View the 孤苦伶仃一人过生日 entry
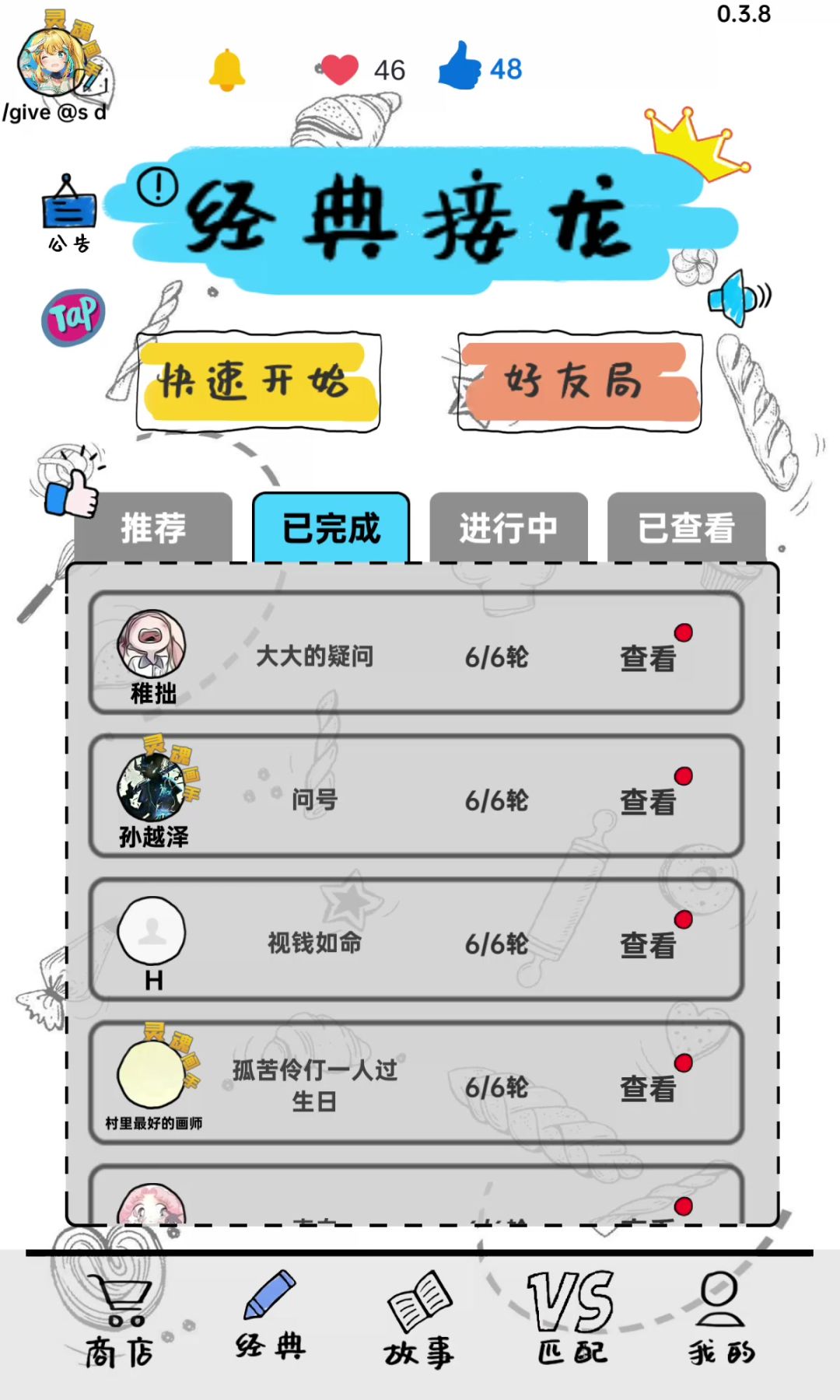 point(648,1088)
